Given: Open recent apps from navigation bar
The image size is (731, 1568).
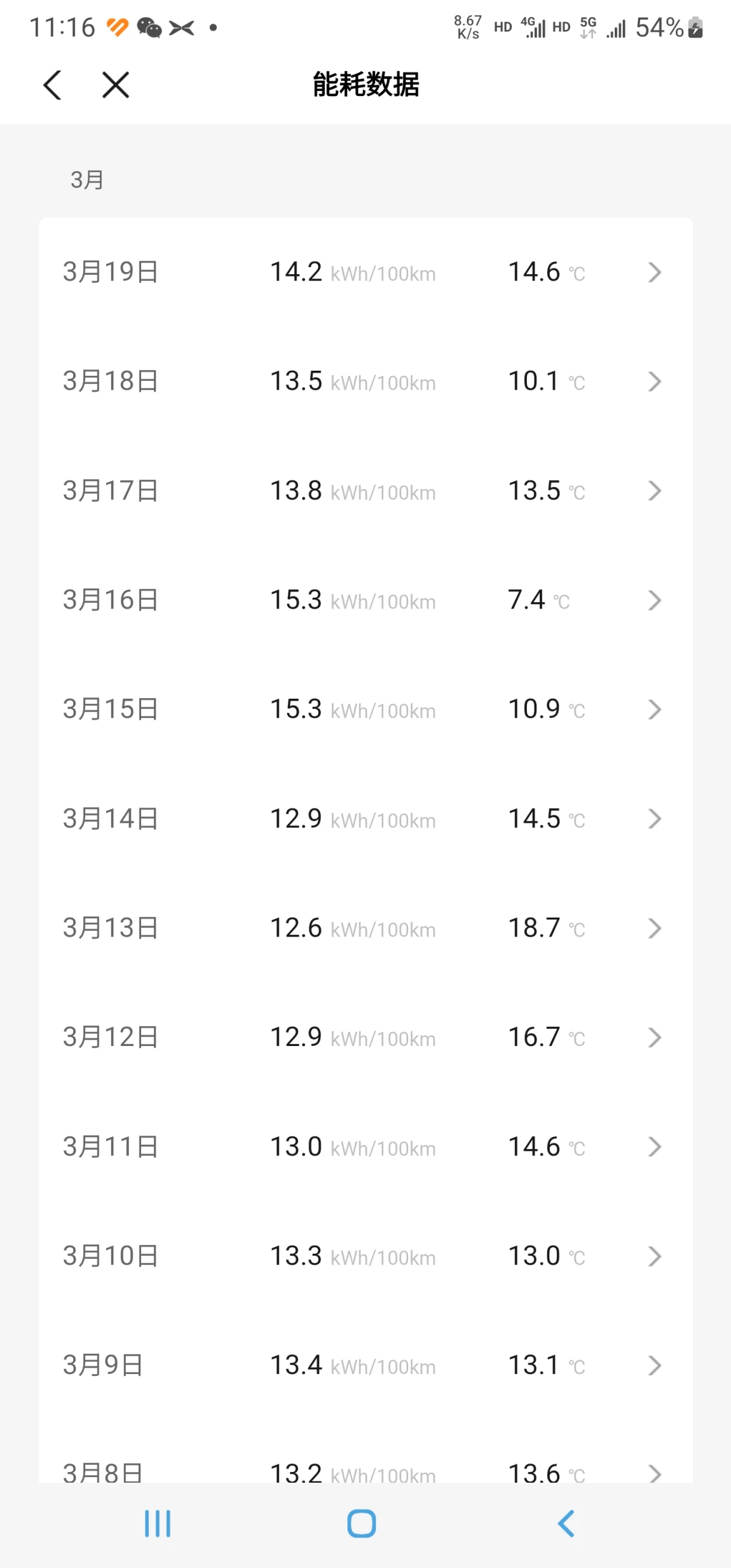Looking at the screenshot, I should [158, 1523].
